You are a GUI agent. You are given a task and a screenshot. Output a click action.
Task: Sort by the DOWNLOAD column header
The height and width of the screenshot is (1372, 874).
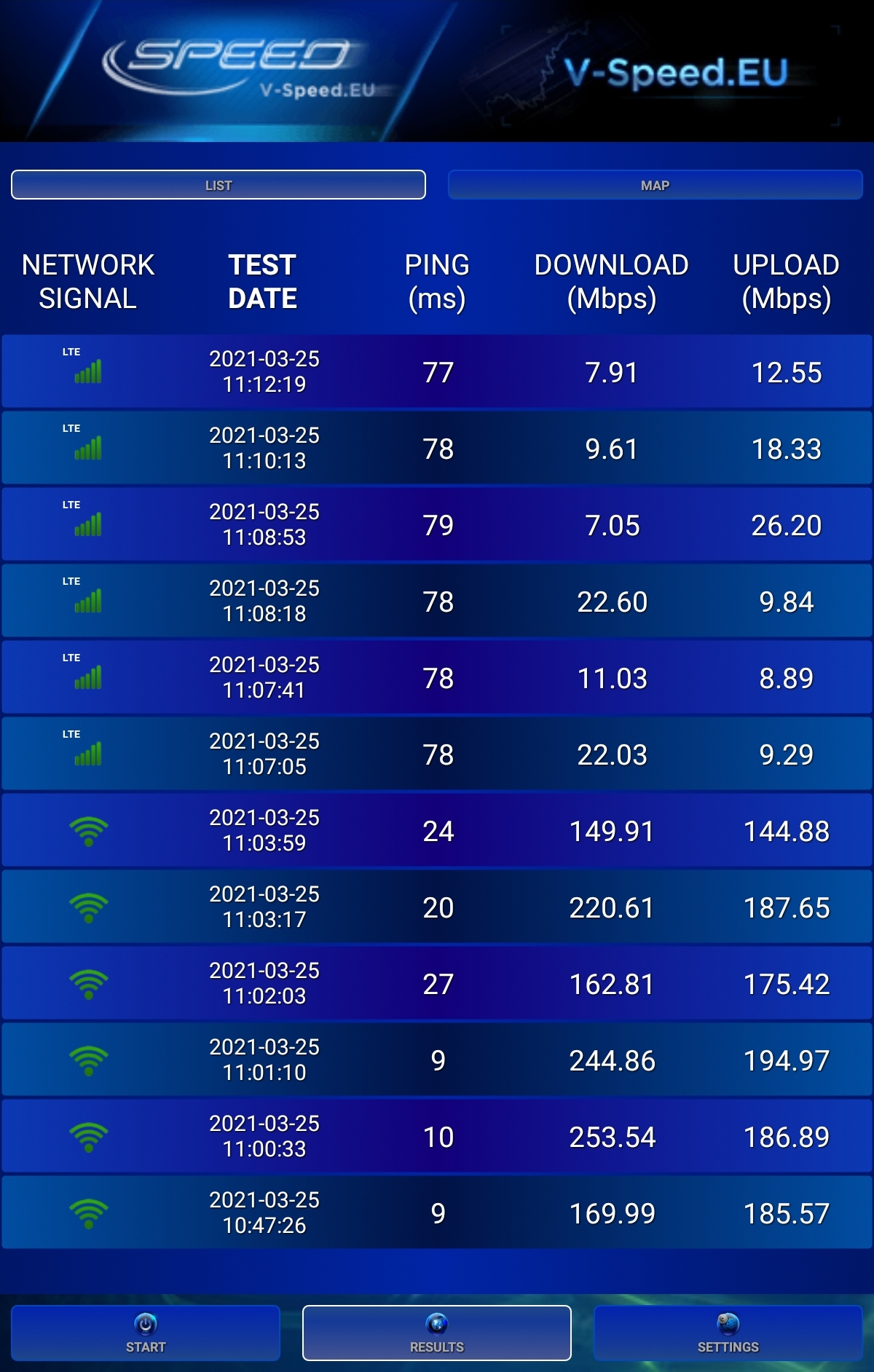click(612, 282)
